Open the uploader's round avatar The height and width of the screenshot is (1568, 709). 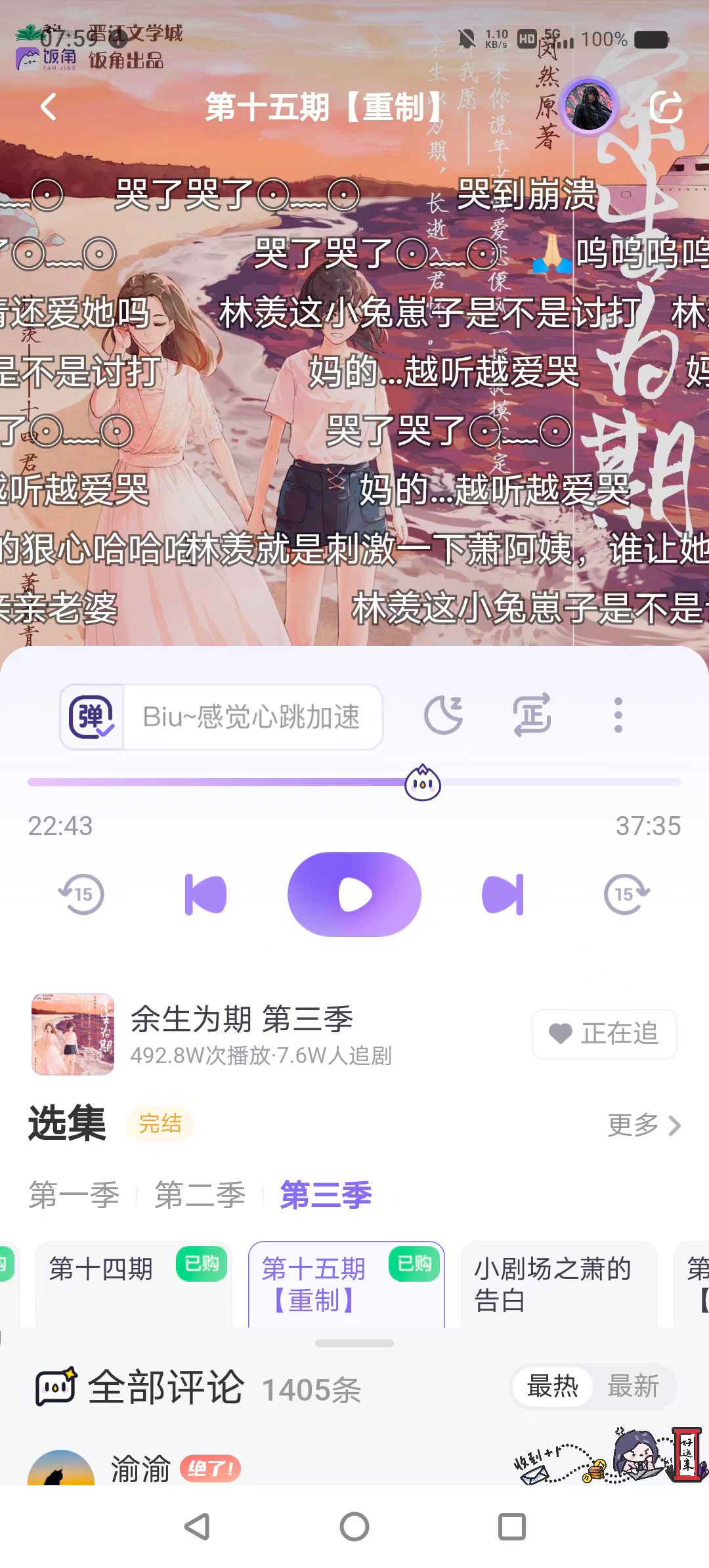click(x=588, y=107)
